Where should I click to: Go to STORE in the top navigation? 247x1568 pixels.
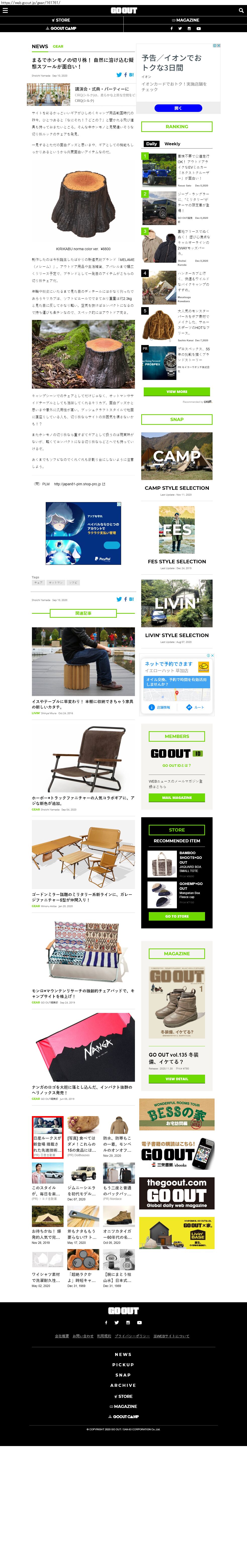coord(62,20)
